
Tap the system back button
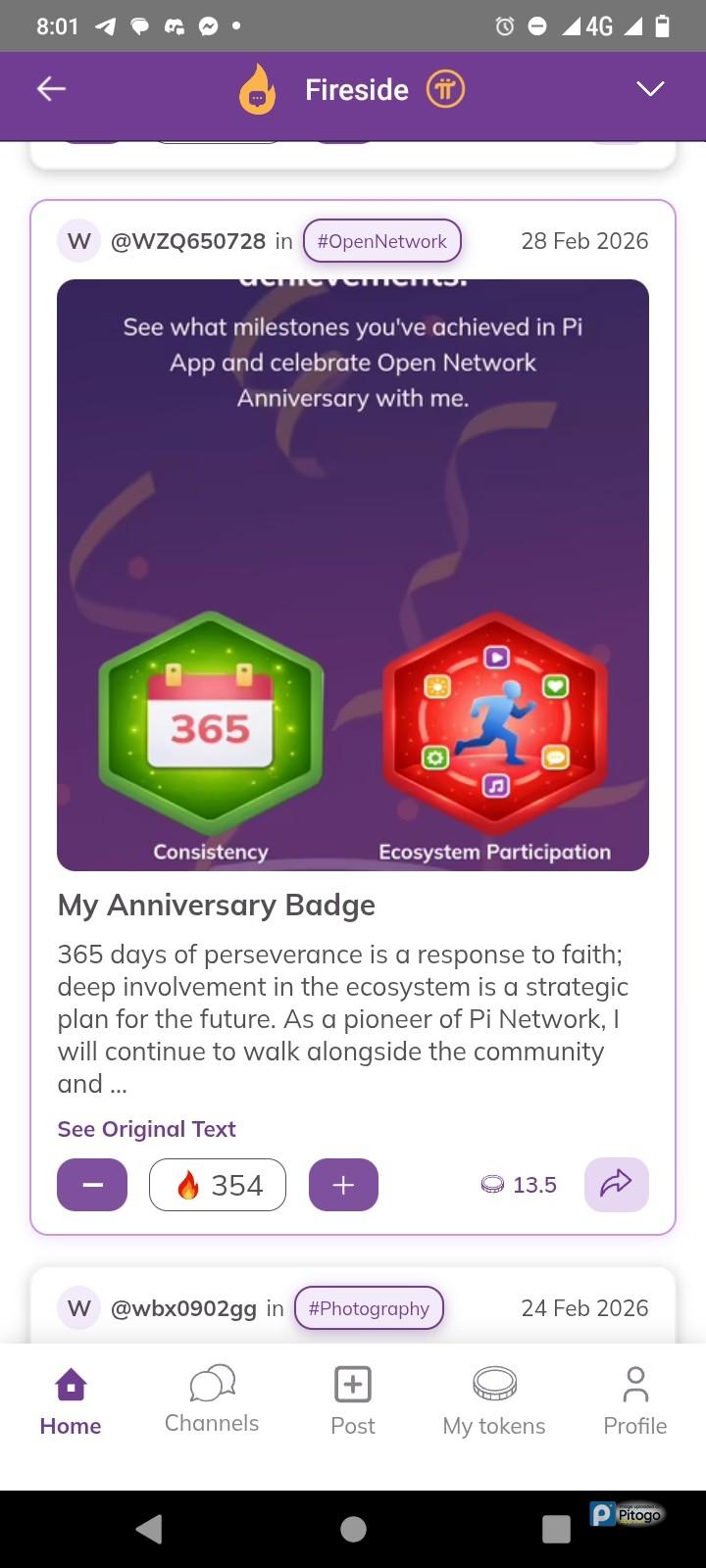149,1529
